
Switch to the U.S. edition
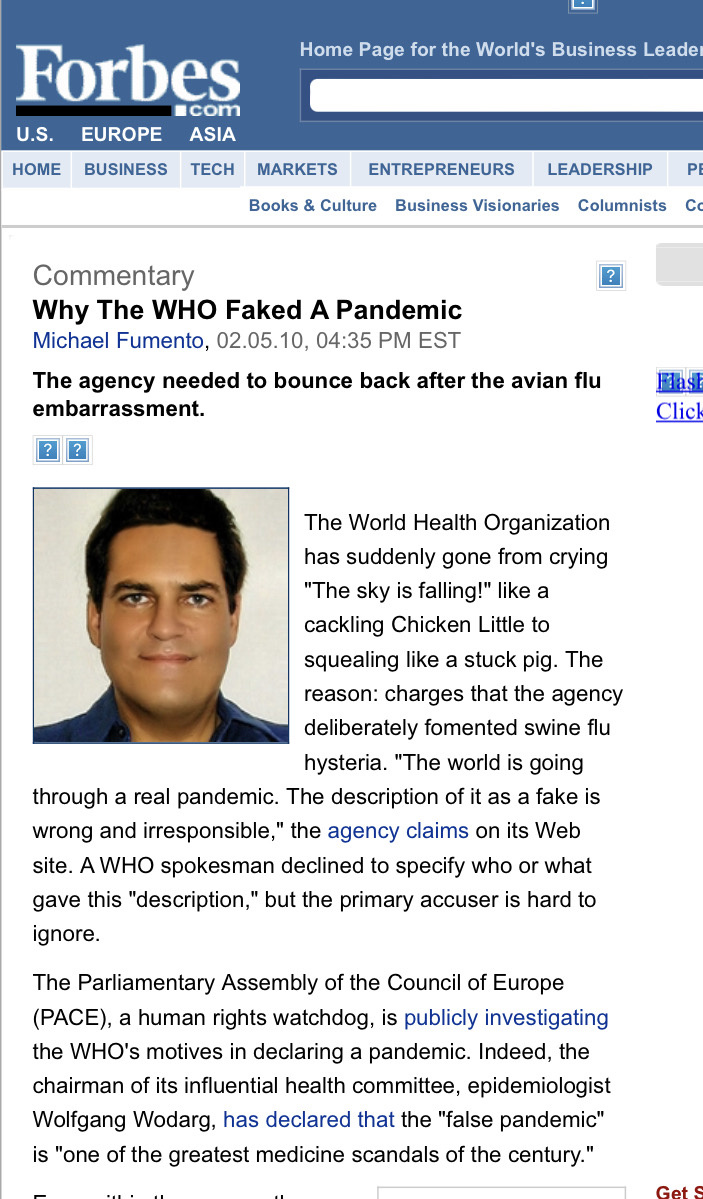click(35, 135)
